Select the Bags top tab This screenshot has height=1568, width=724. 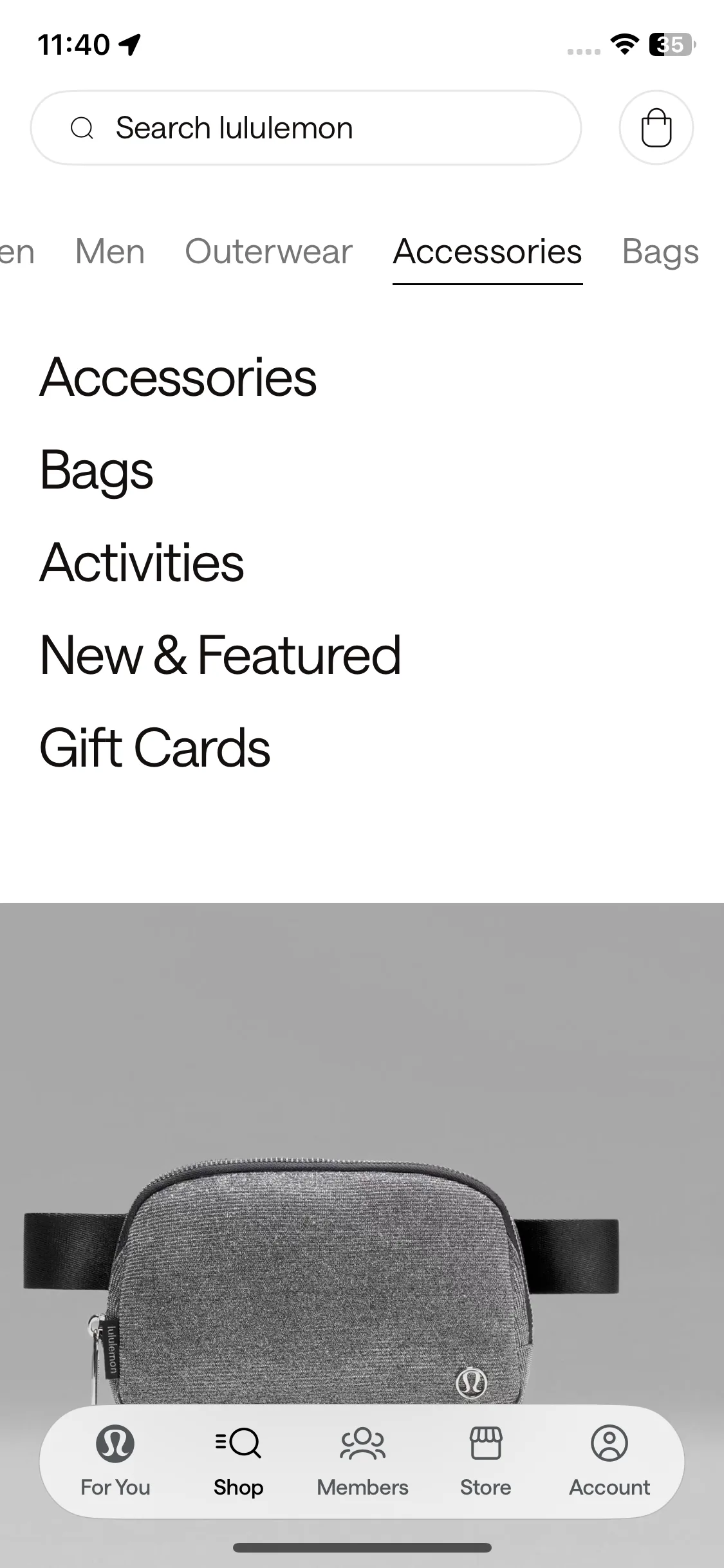click(x=660, y=252)
